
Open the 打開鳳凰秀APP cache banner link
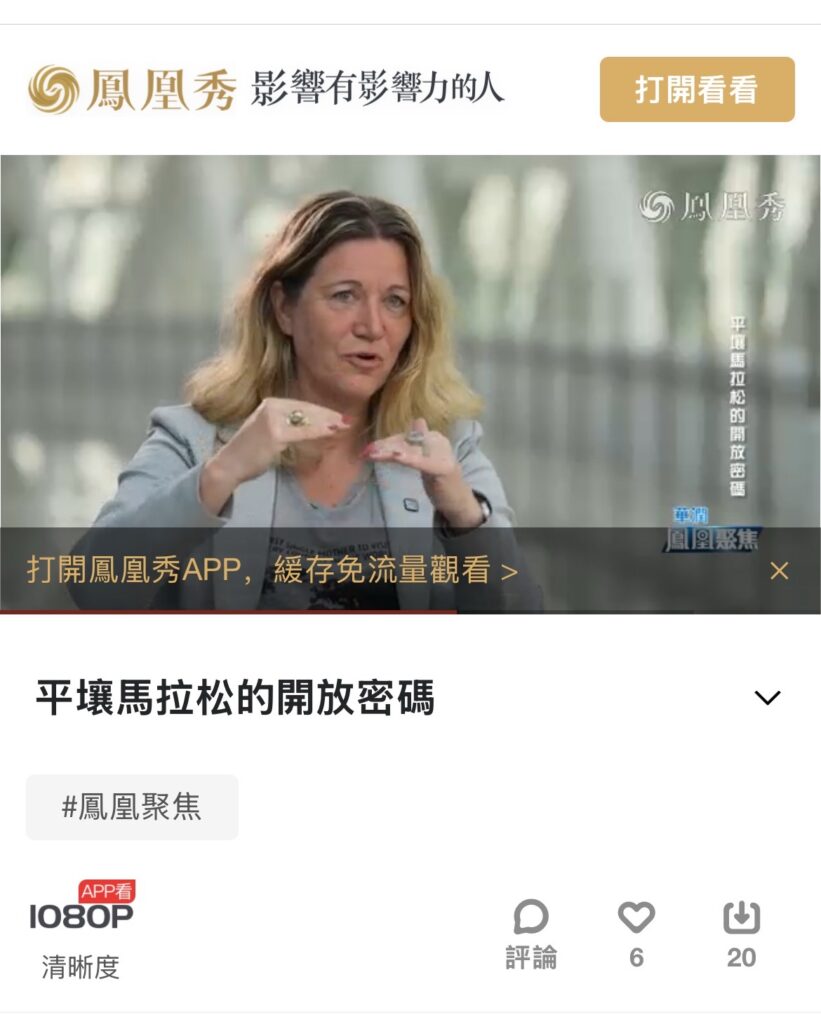click(272, 571)
